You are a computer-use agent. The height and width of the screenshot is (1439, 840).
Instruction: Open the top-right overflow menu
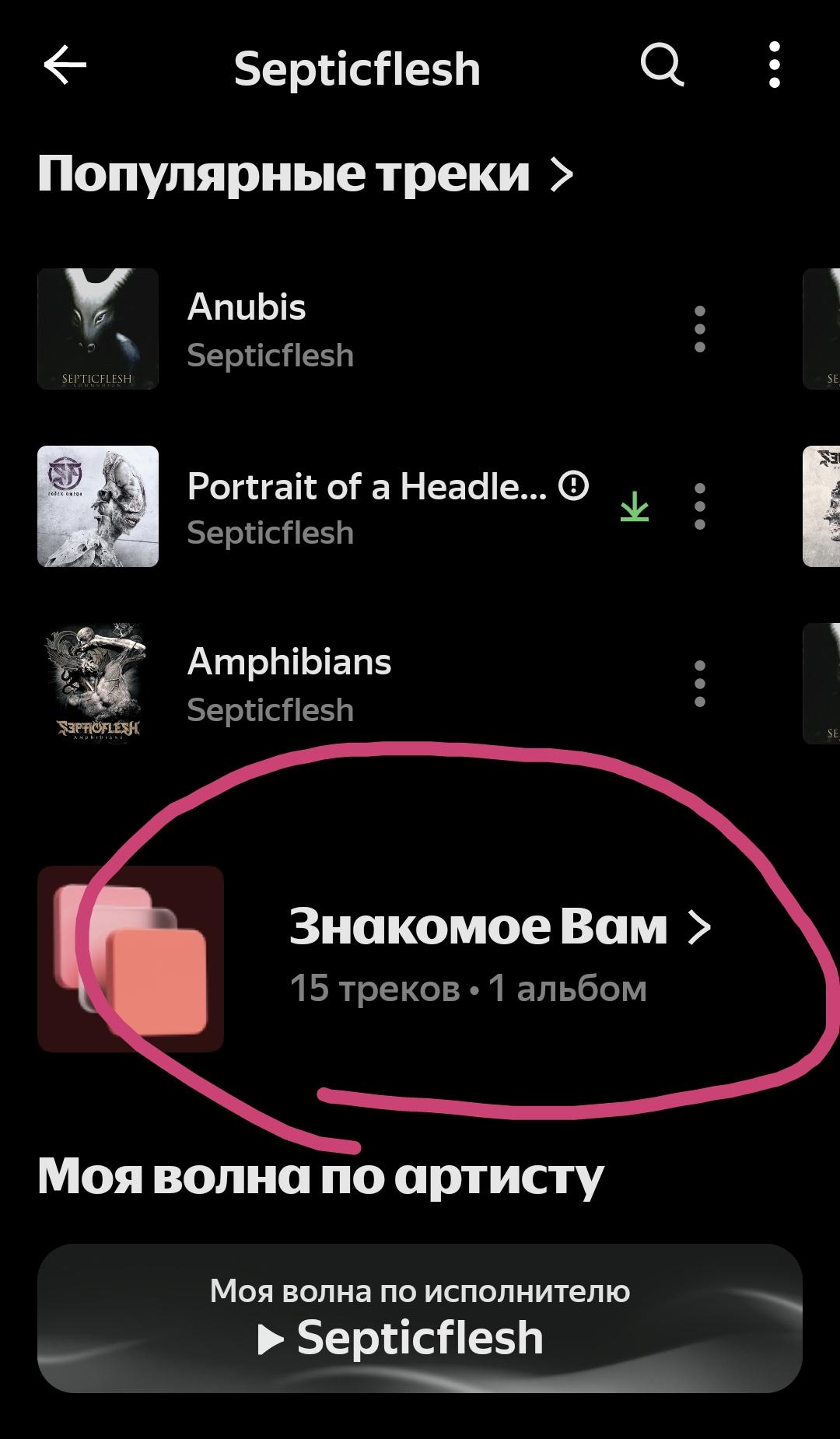774,65
